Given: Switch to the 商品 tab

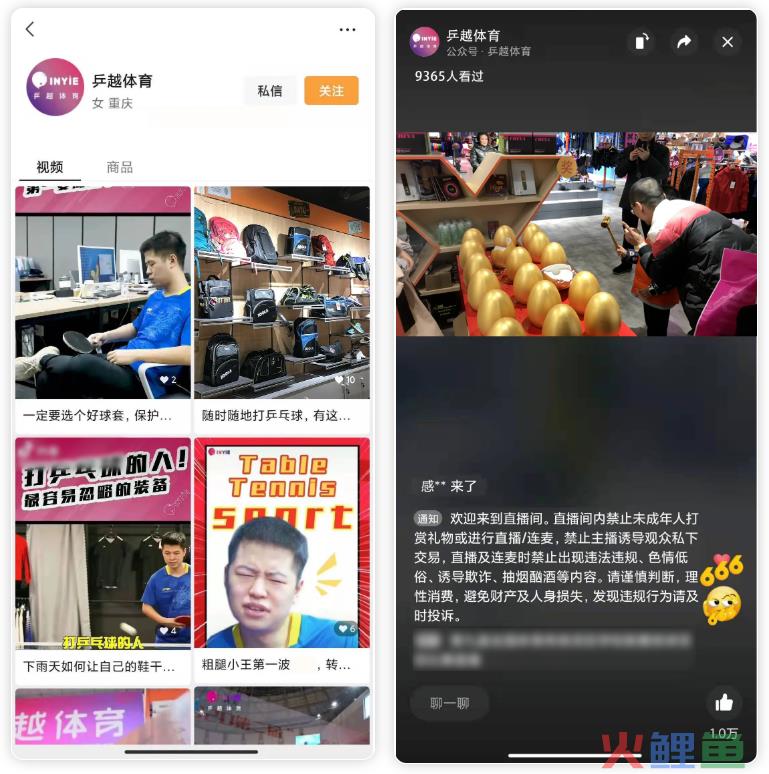Looking at the screenshot, I should 120,167.
